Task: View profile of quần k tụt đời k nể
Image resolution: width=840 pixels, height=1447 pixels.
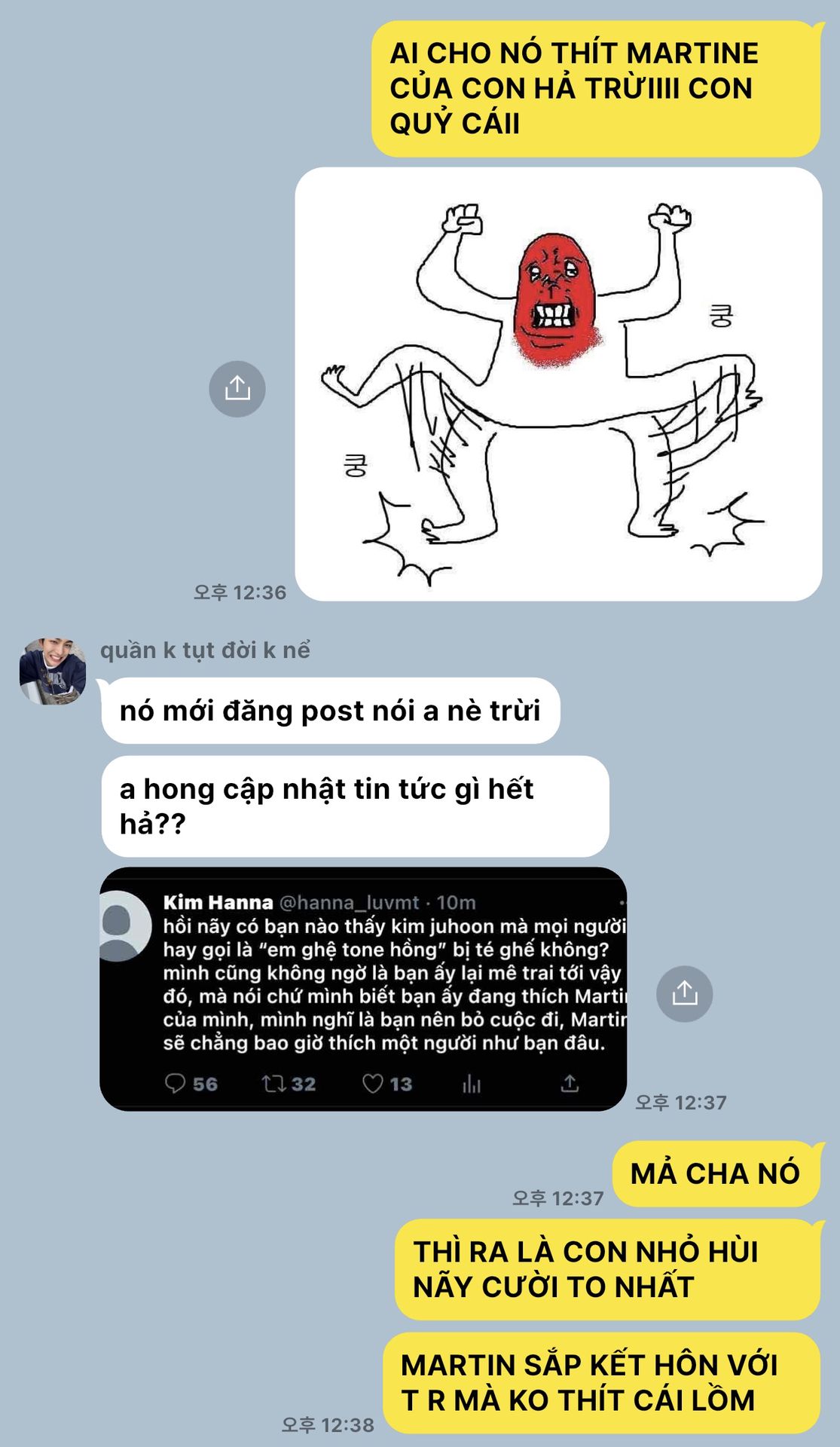Action: 53,671
